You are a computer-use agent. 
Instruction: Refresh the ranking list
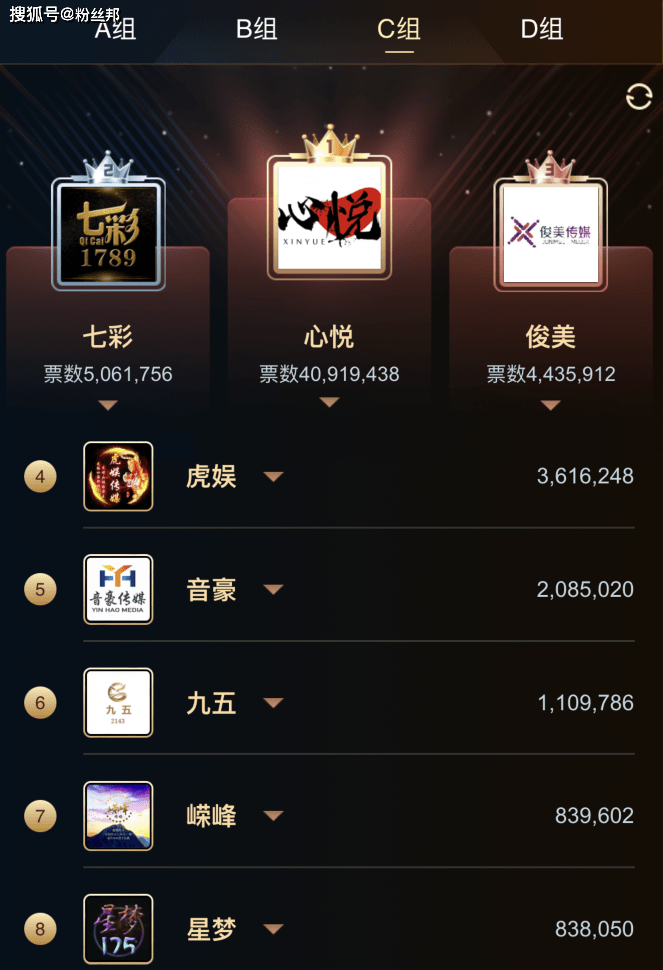(638, 97)
